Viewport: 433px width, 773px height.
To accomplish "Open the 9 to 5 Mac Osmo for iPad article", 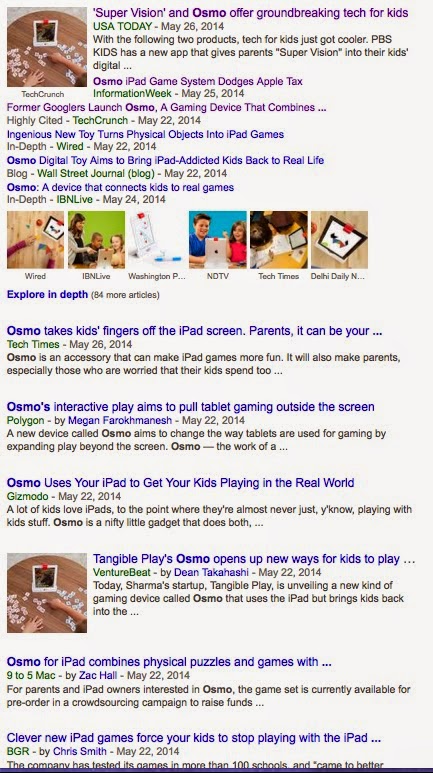I will point(169,662).
